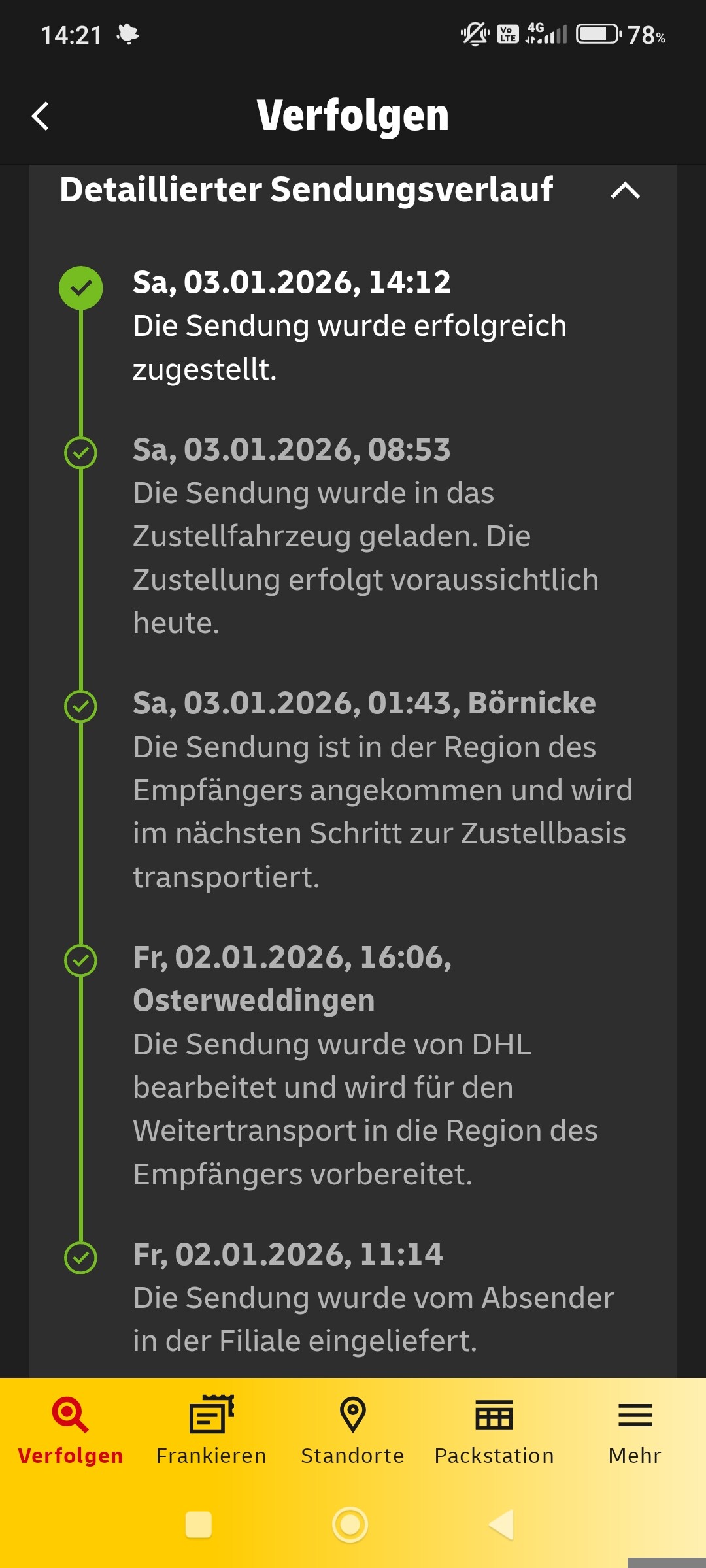The image size is (706, 1568).
Task: Open recent apps via the square button
Action: tap(199, 1525)
